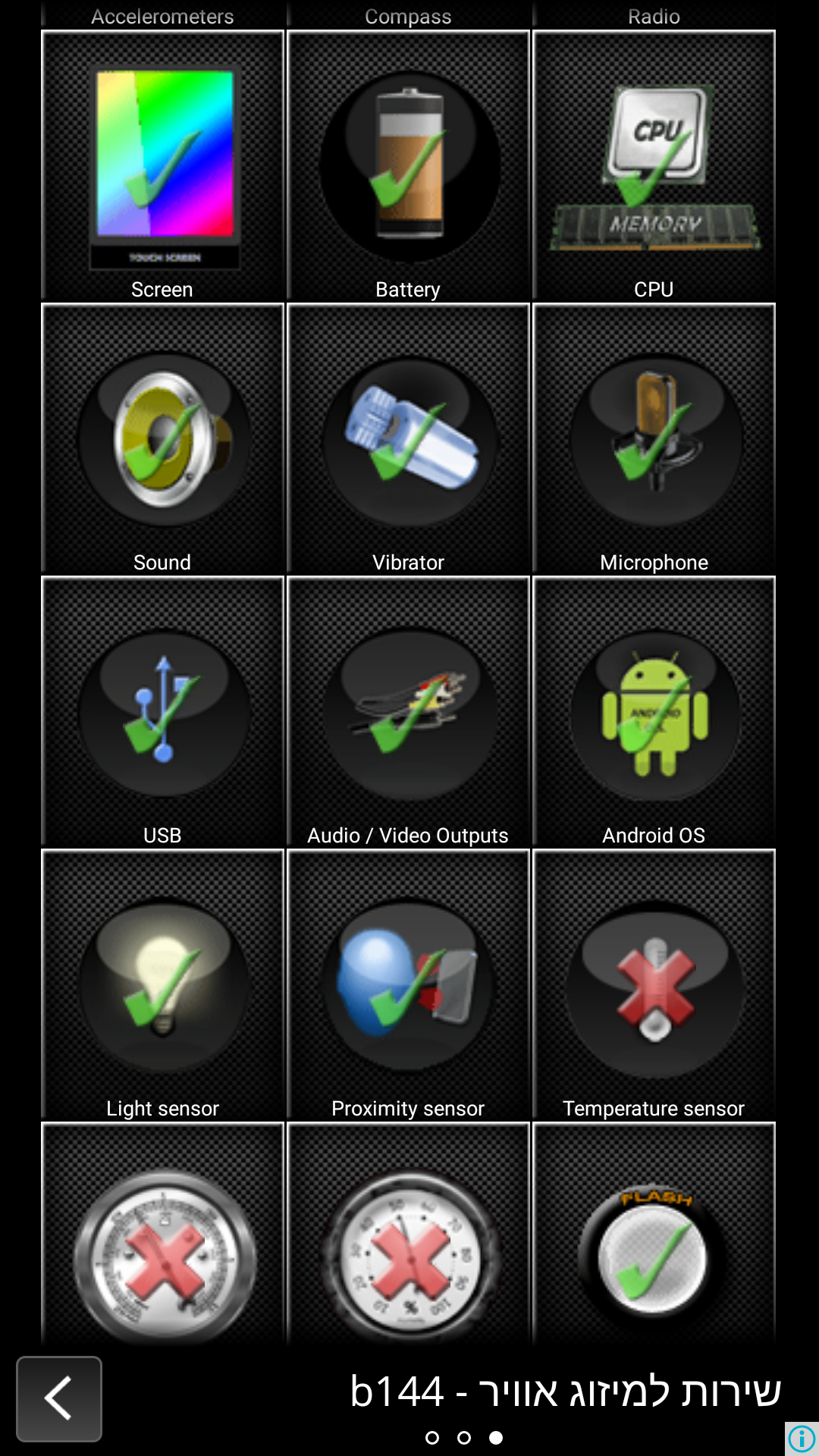Open the CPU and memory tile
This screenshot has width=819, height=1456.
pos(654,165)
